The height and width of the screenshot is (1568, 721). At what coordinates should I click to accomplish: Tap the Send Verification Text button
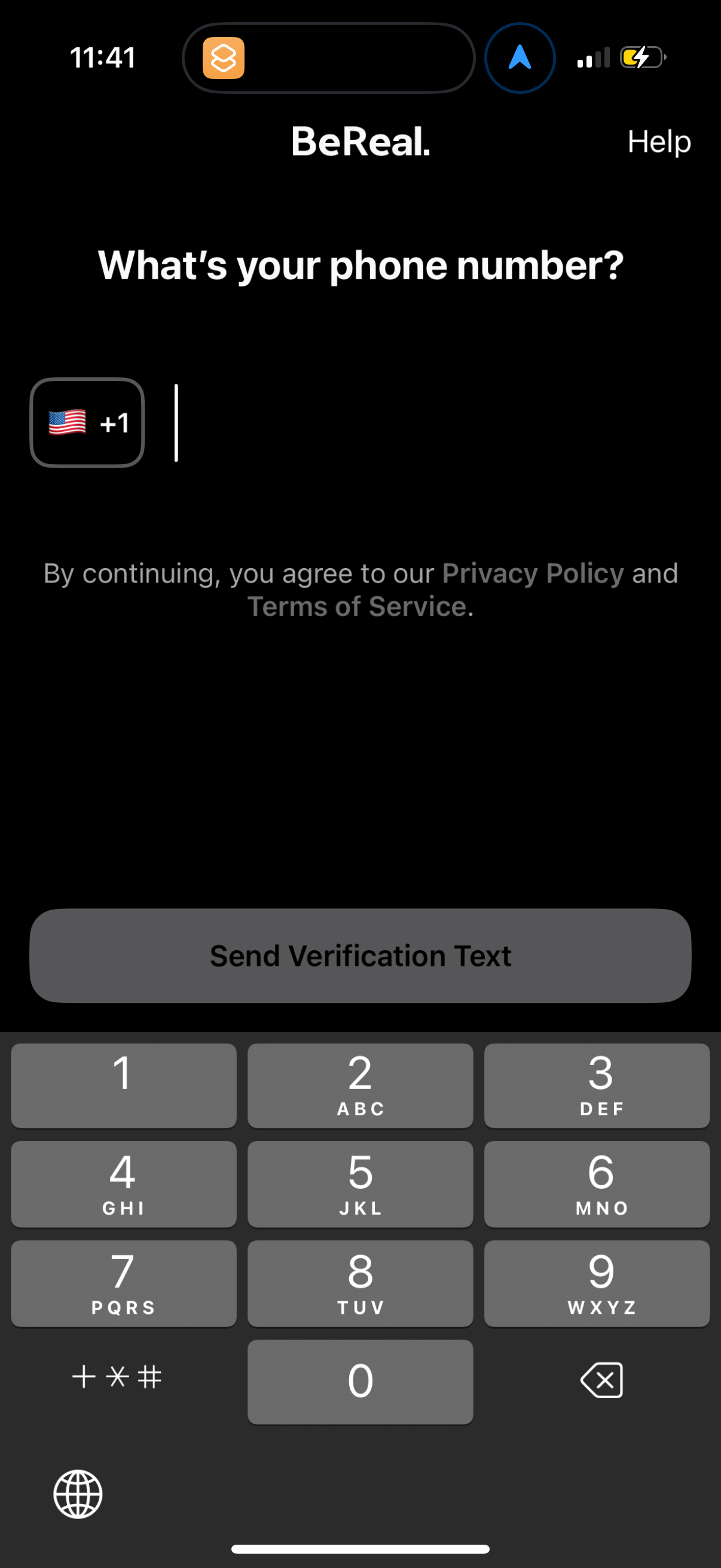pyautogui.click(x=360, y=956)
